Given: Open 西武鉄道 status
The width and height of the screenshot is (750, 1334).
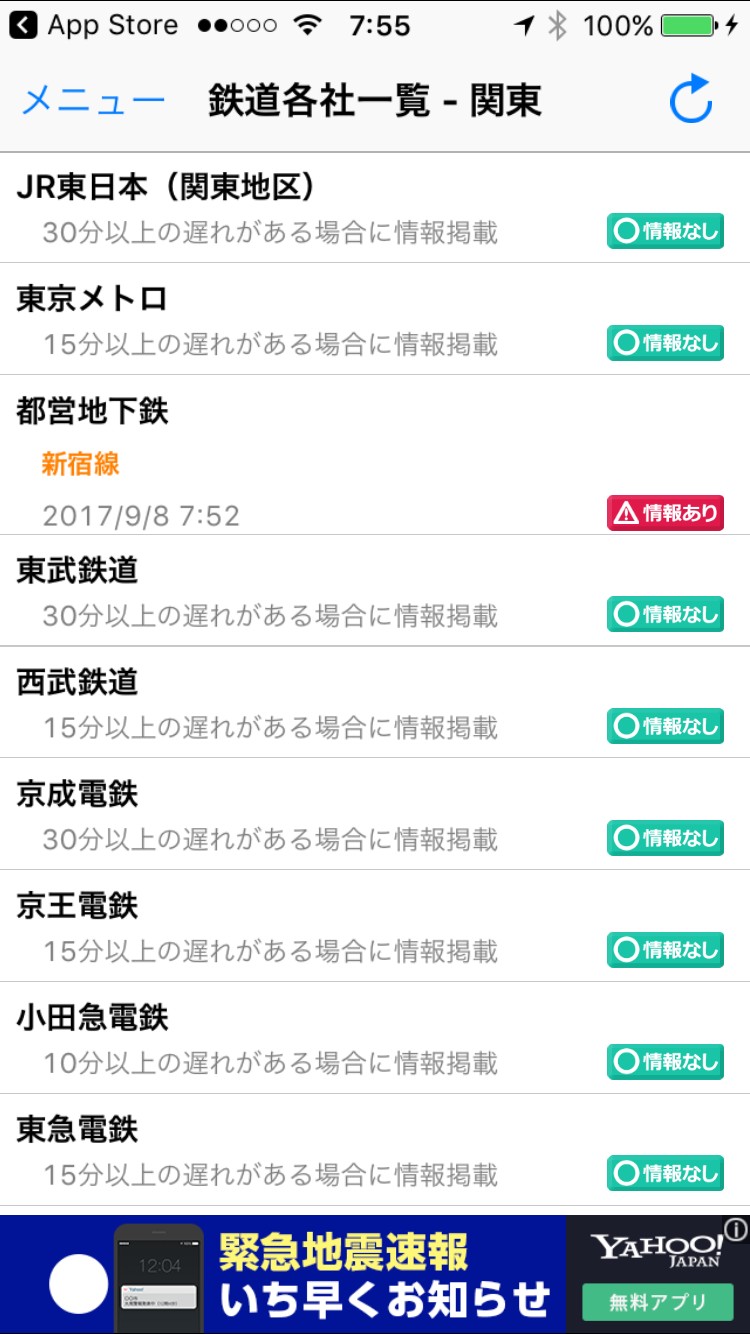Looking at the screenshot, I should 375,703.
